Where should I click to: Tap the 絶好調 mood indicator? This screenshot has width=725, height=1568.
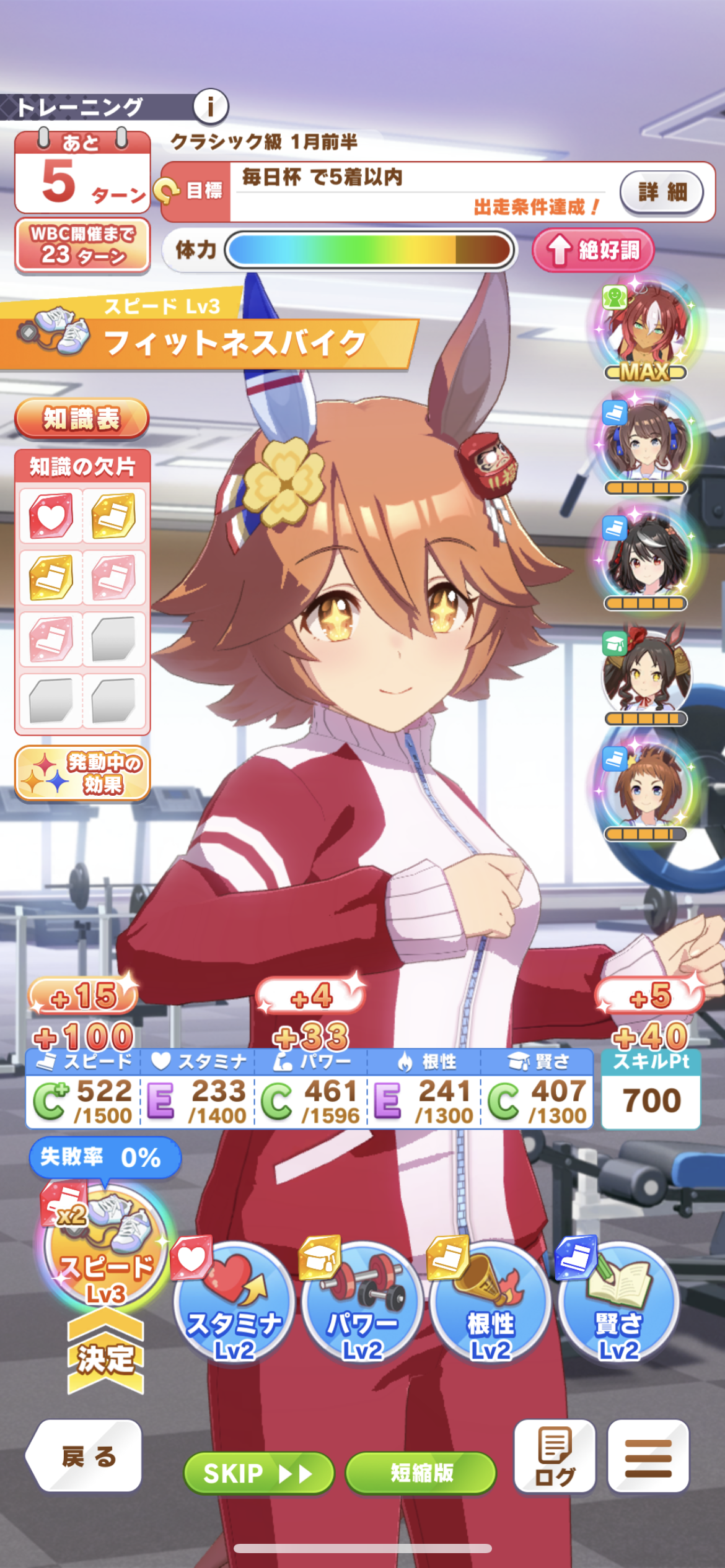coord(593,250)
